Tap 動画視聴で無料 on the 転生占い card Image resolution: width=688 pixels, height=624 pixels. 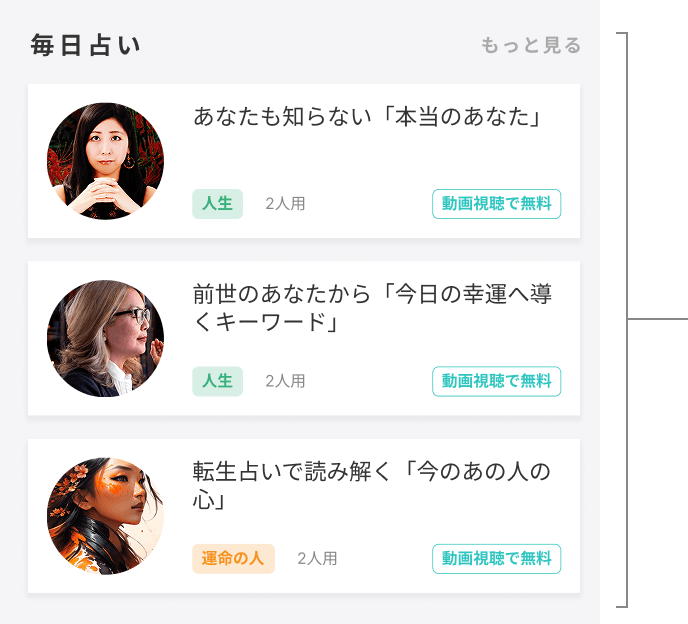coord(496,559)
